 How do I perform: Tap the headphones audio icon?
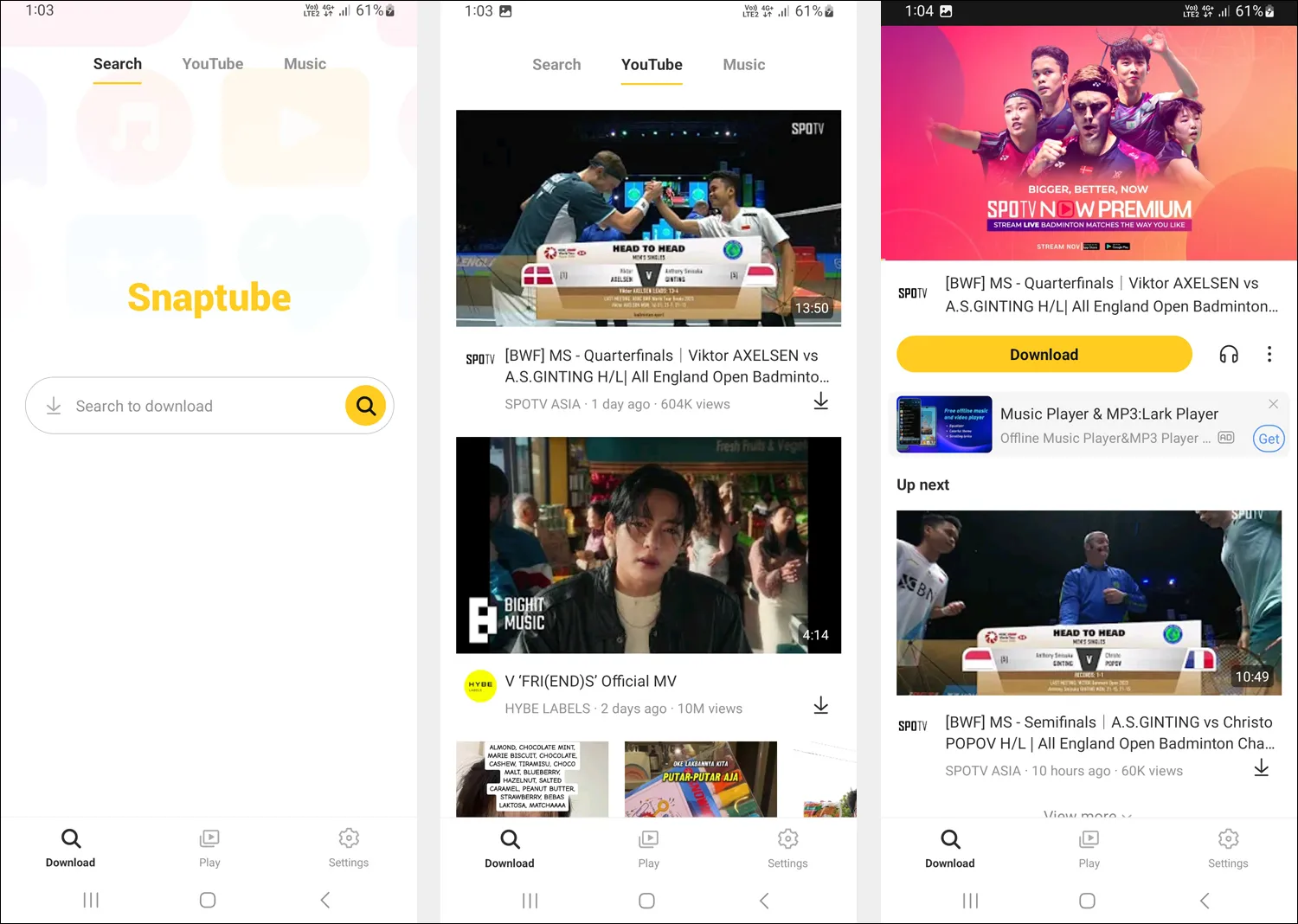(1228, 354)
